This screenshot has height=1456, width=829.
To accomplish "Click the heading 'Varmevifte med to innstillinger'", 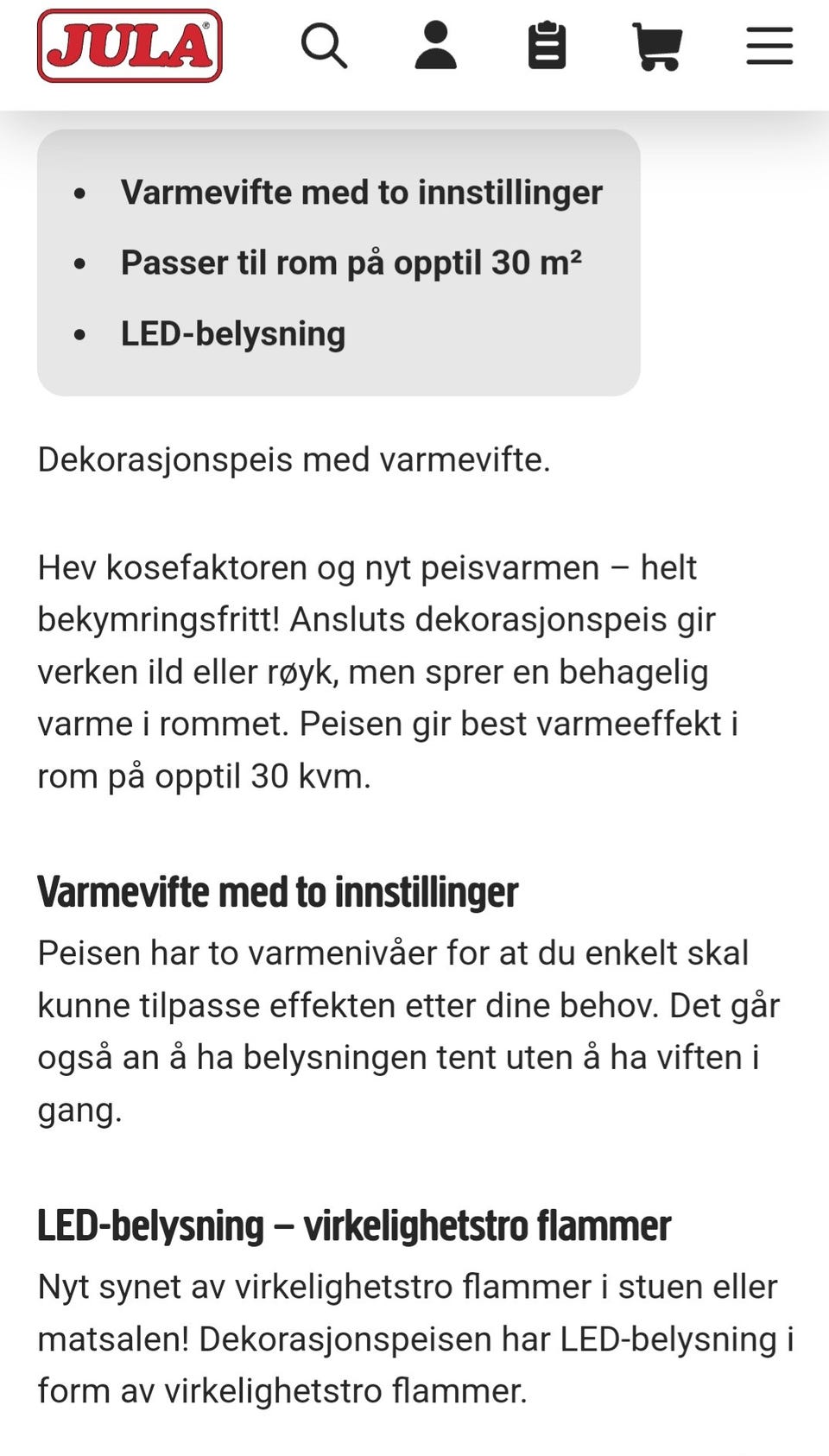I will click(x=276, y=891).
